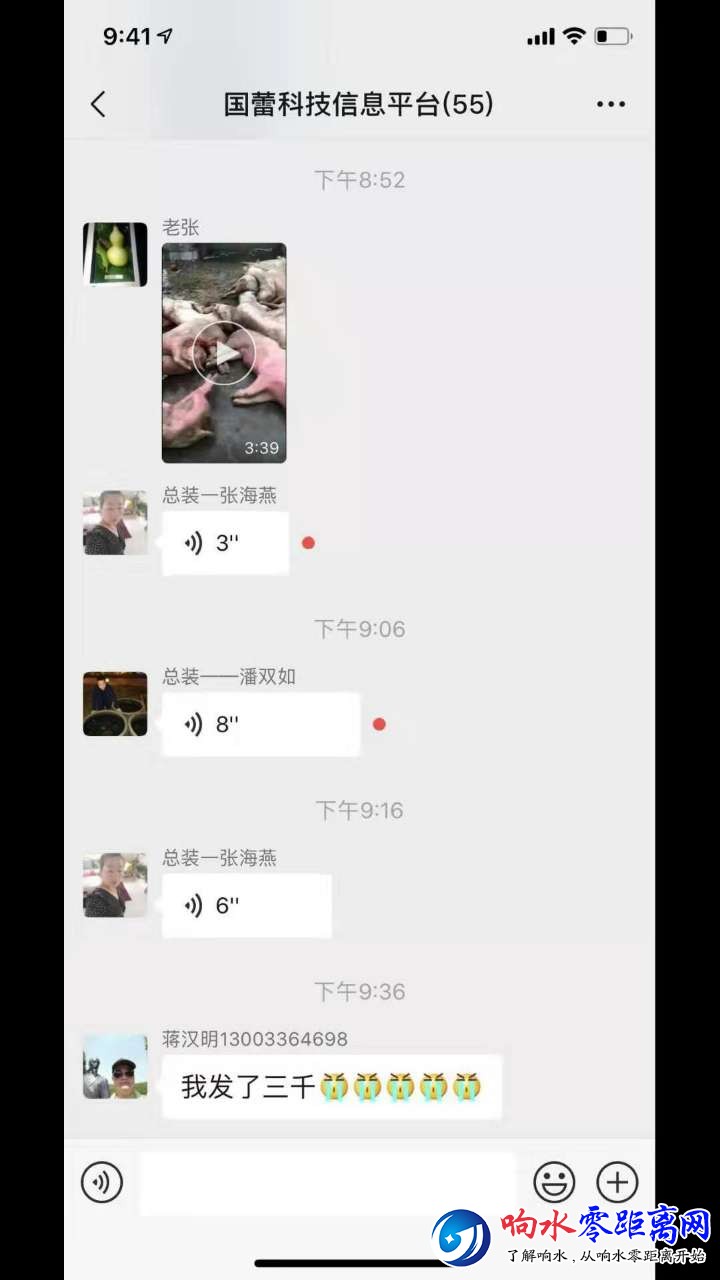
Task: Open the plus attachment menu
Action: pyautogui.click(x=617, y=1182)
